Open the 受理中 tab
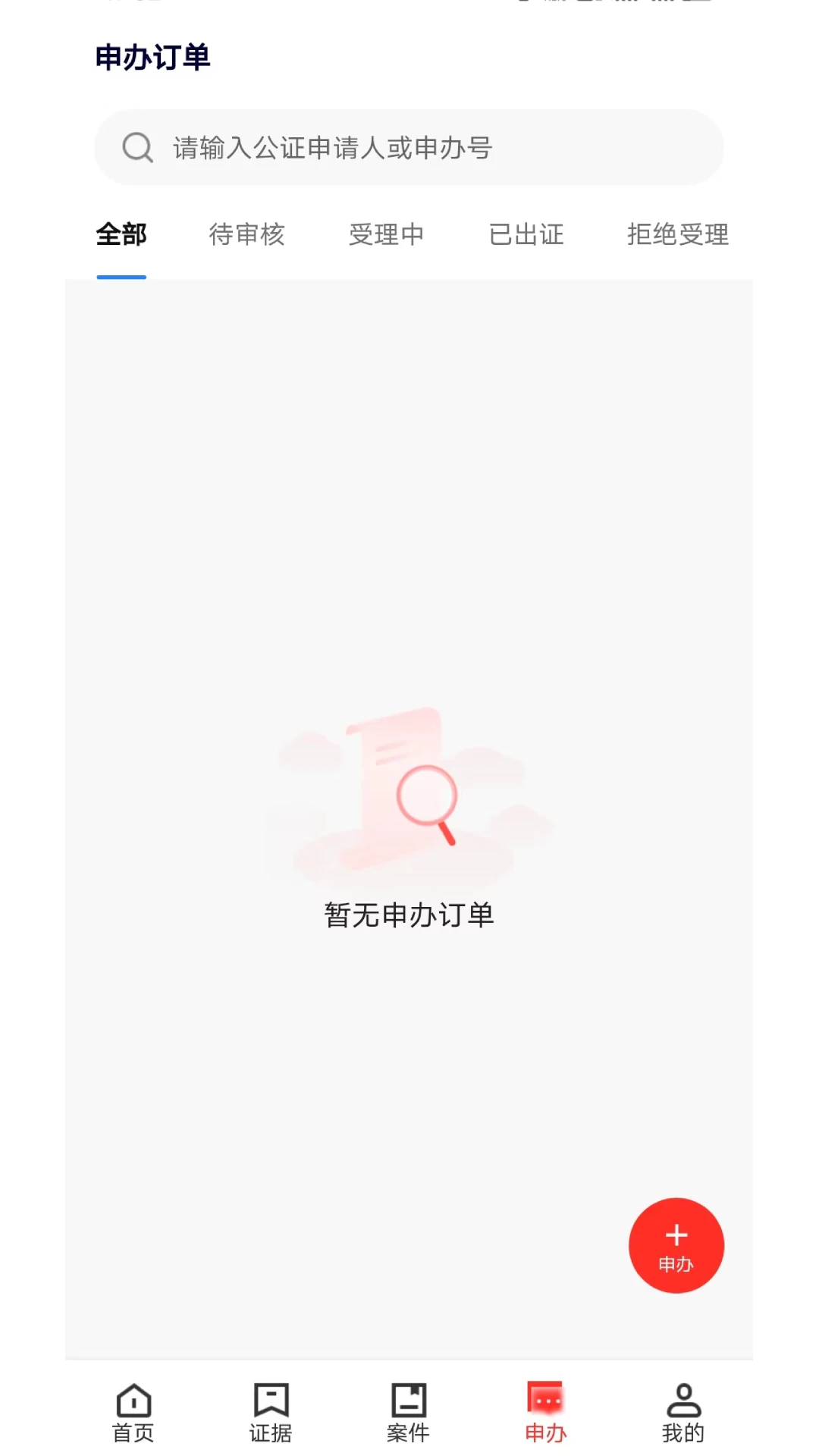This screenshot has height=1456, width=819. [x=388, y=235]
